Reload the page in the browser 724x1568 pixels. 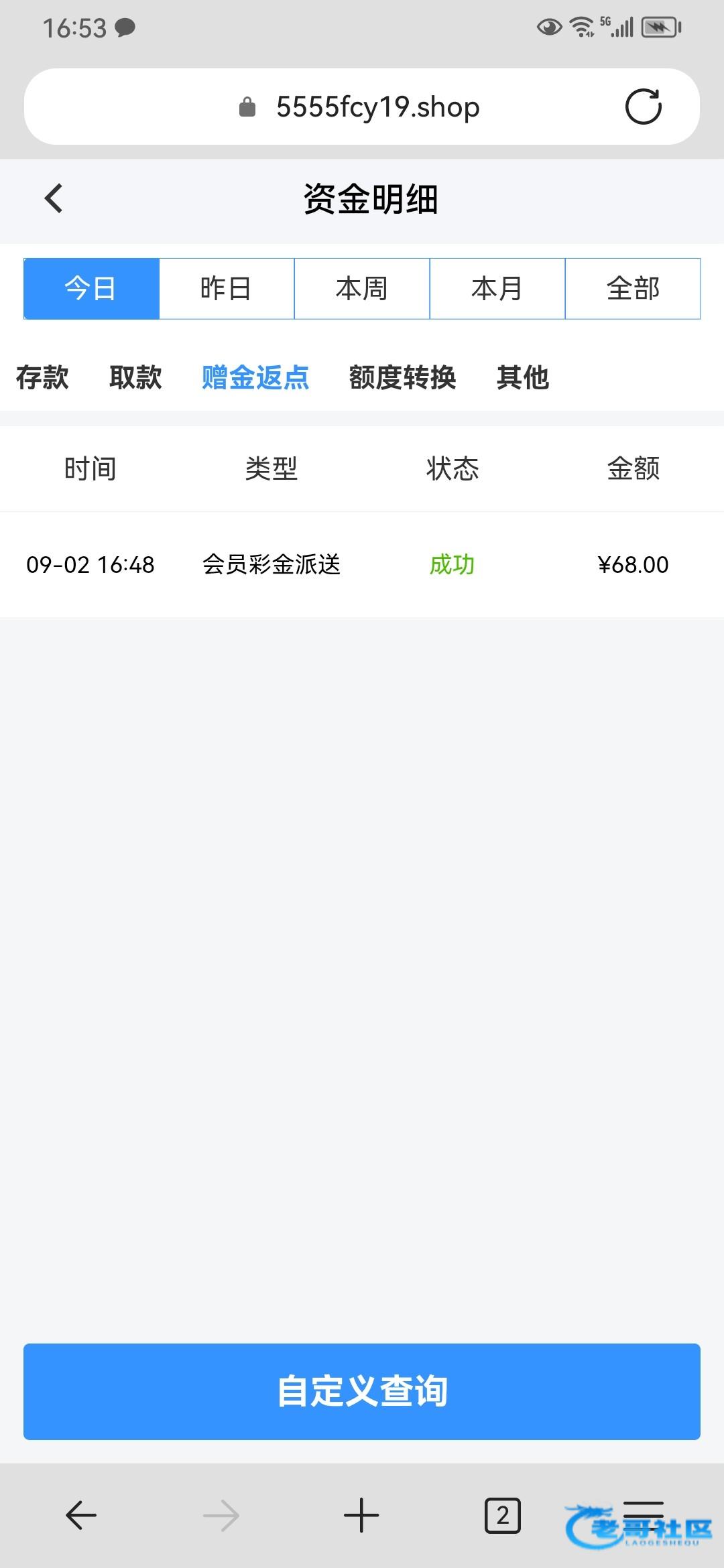(643, 107)
